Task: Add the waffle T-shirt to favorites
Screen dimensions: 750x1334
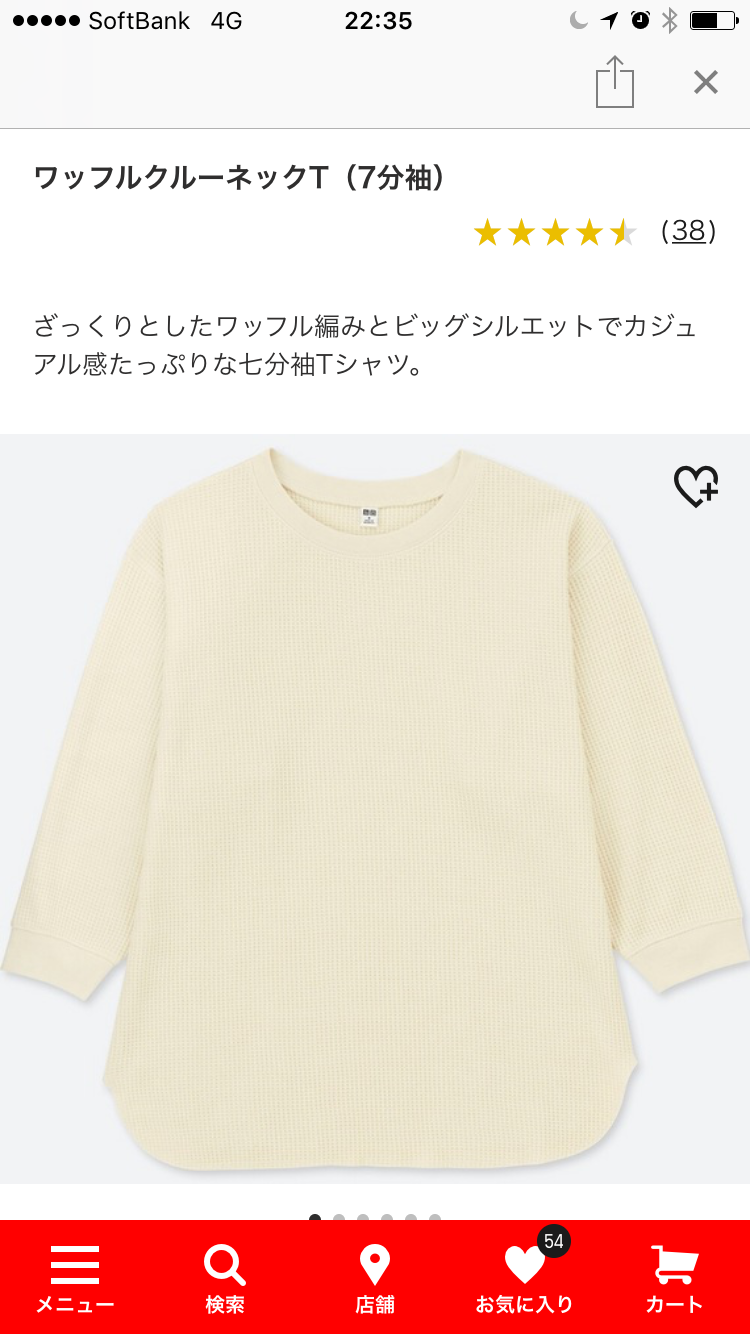Action: pos(695,487)
